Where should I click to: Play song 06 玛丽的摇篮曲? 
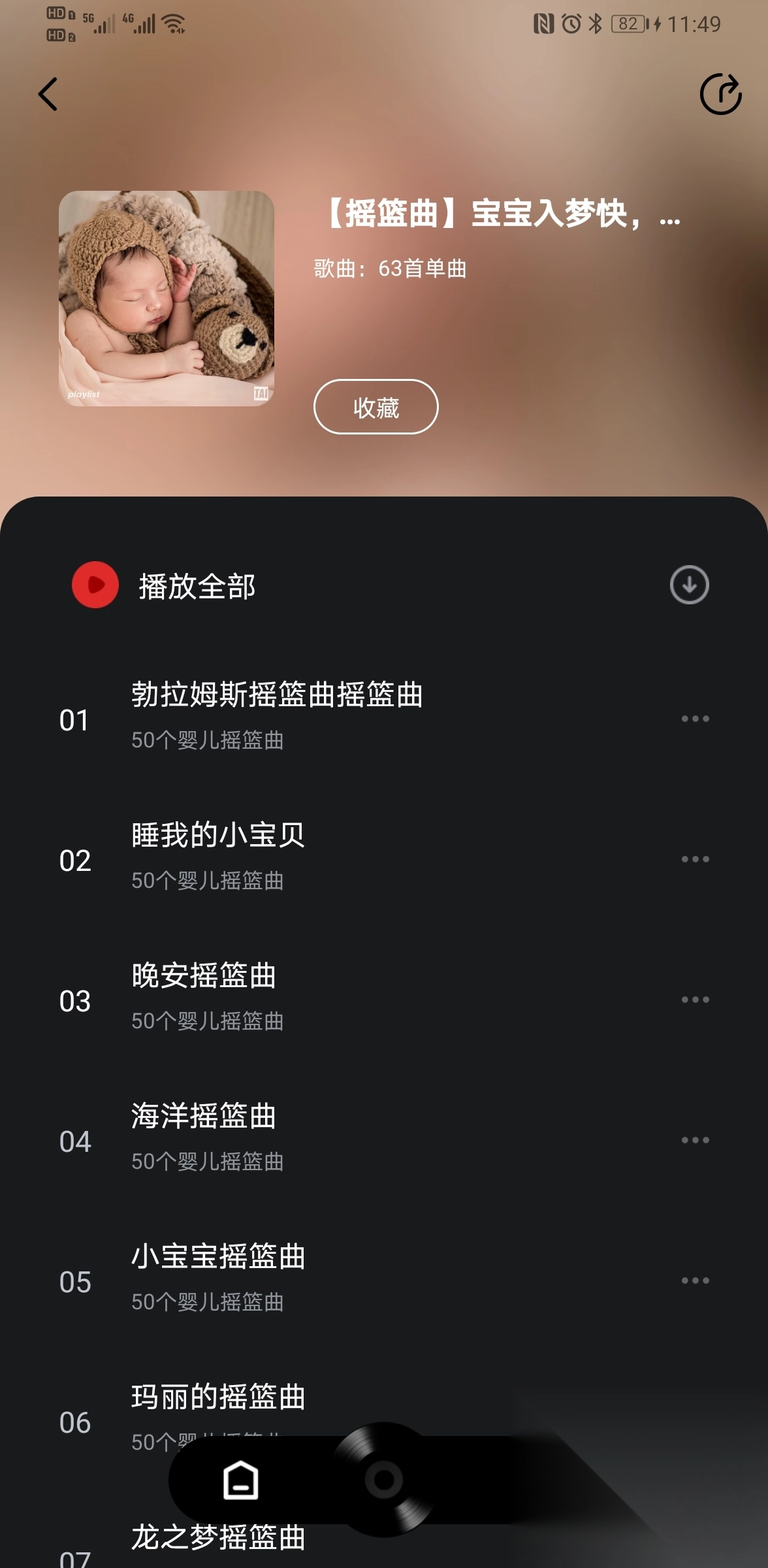point(218,1397)
